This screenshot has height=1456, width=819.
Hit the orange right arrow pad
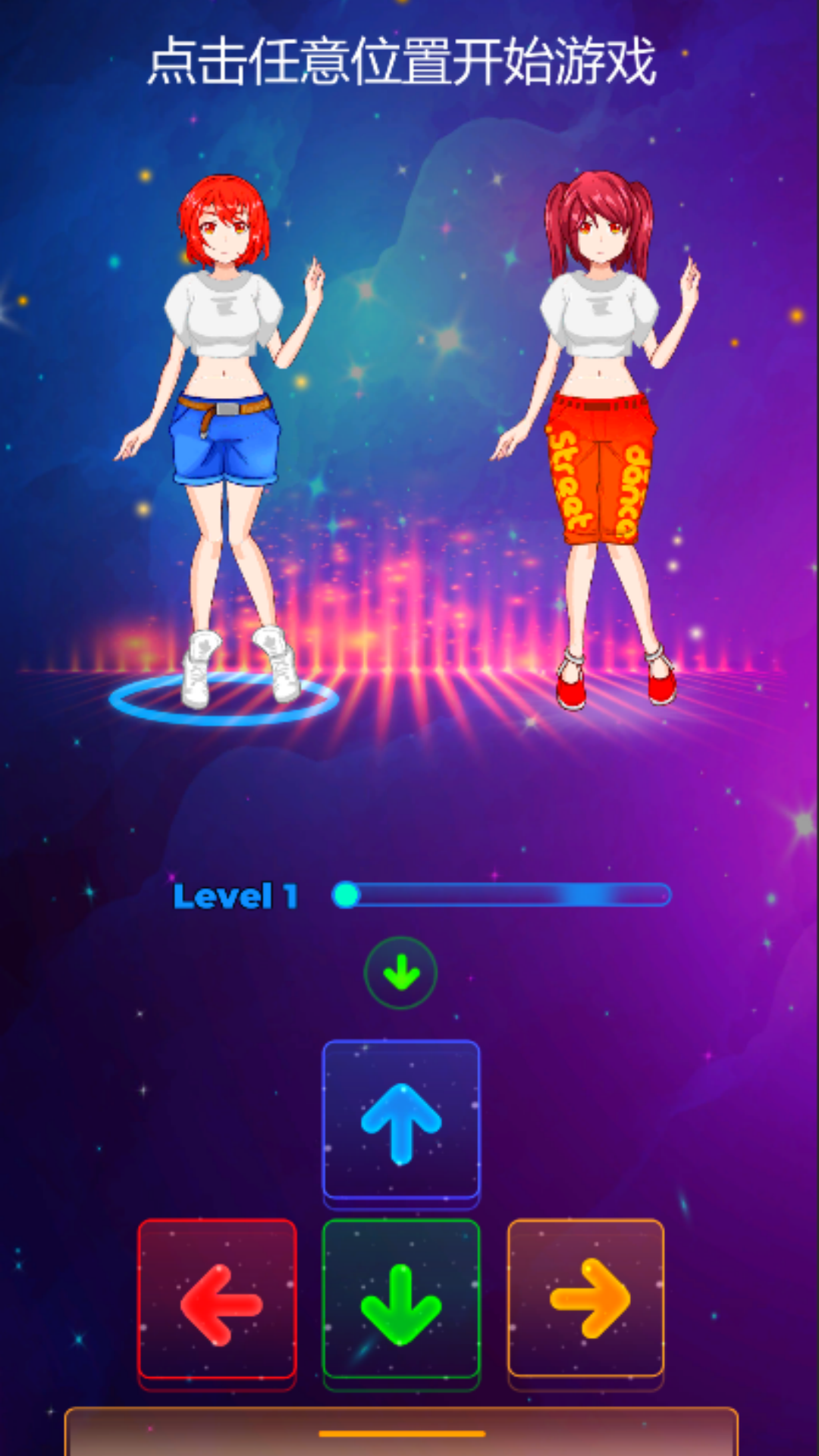pyautogui.click(x=585, y=1298)
